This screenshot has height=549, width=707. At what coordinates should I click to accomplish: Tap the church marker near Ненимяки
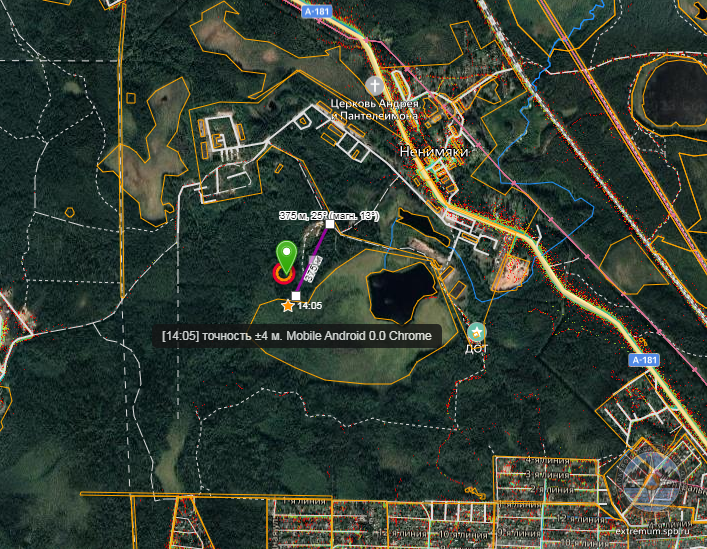[375, 86]
